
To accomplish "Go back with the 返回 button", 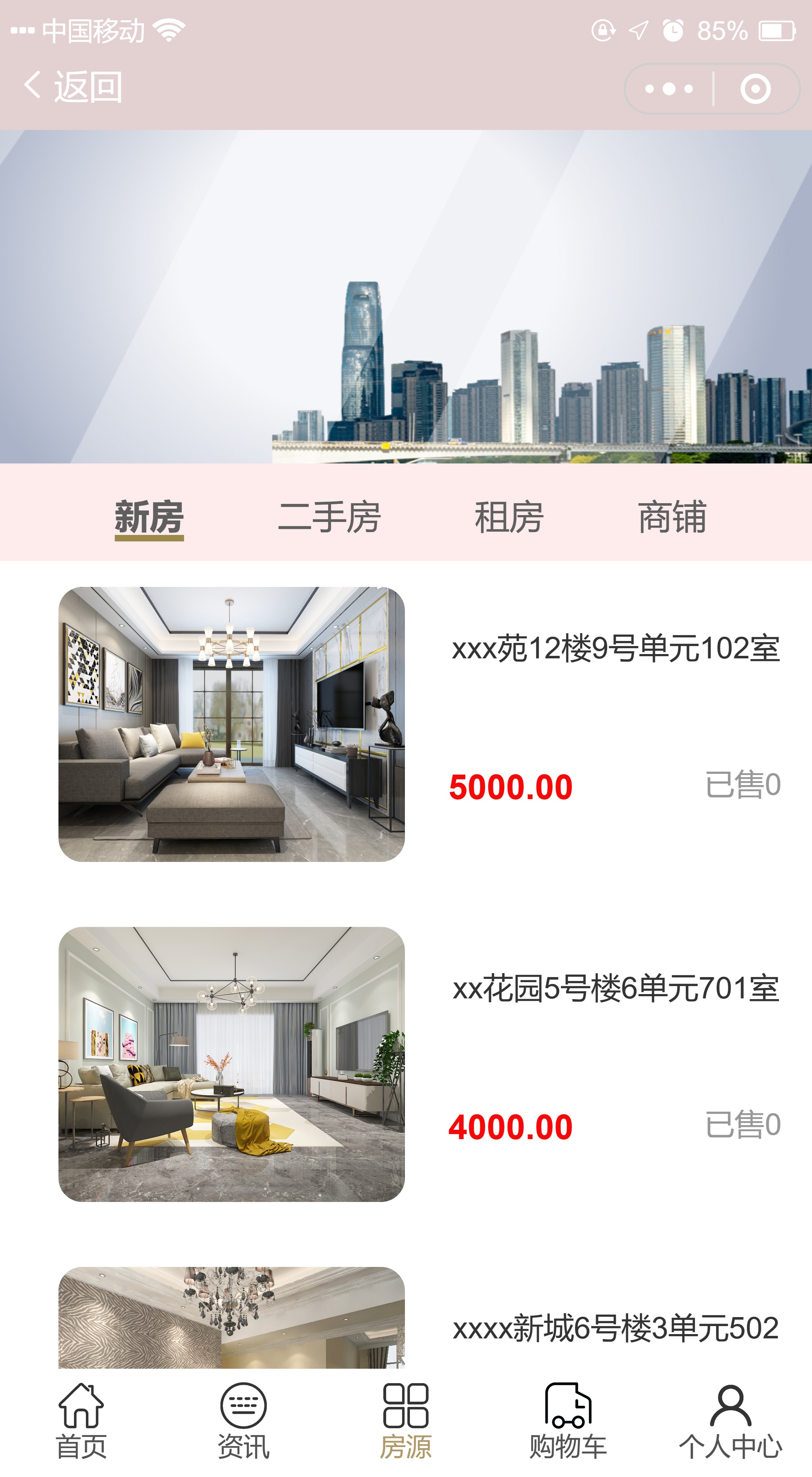I will [73, 87].
